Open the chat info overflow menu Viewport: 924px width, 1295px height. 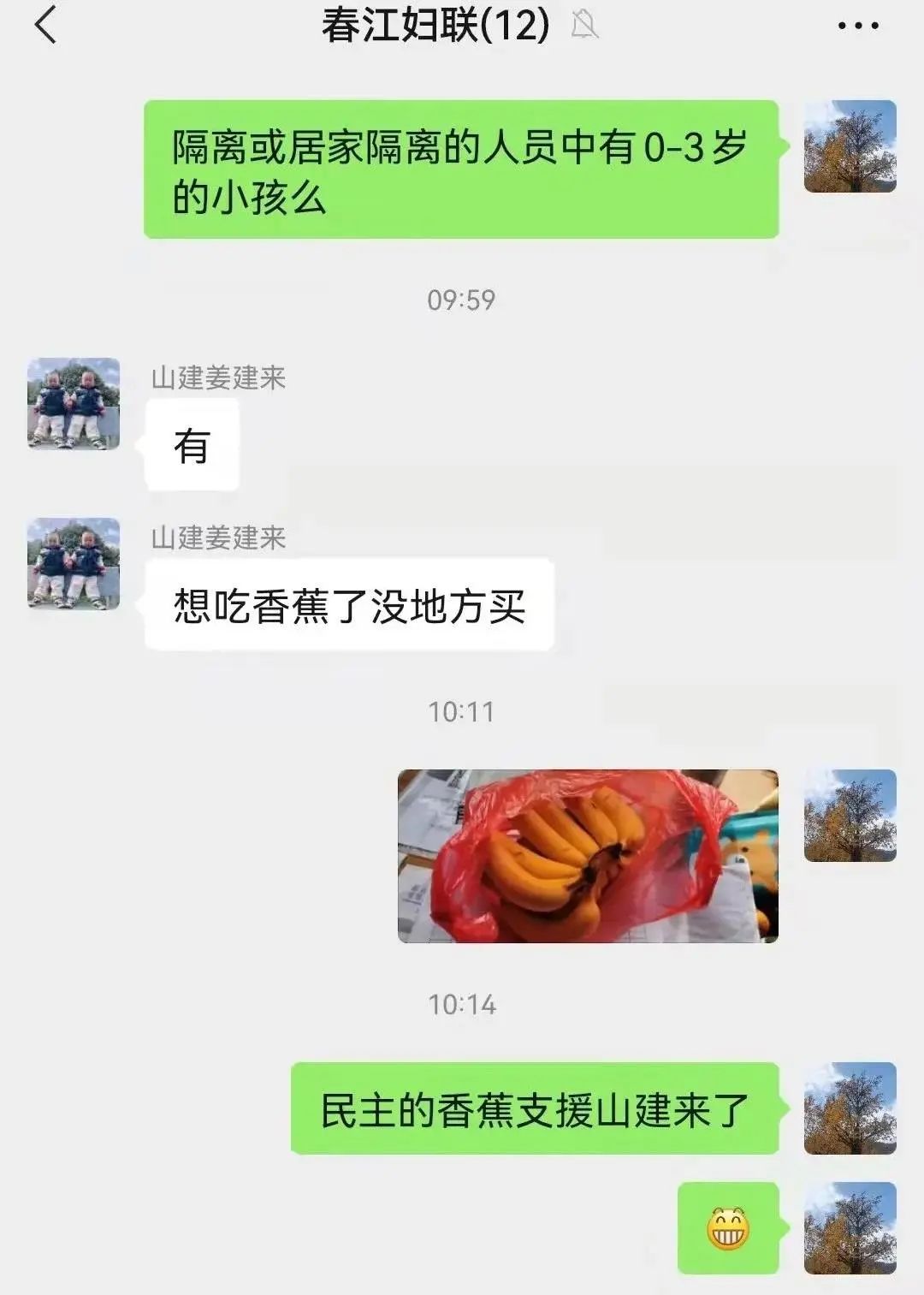pos(857,26)
